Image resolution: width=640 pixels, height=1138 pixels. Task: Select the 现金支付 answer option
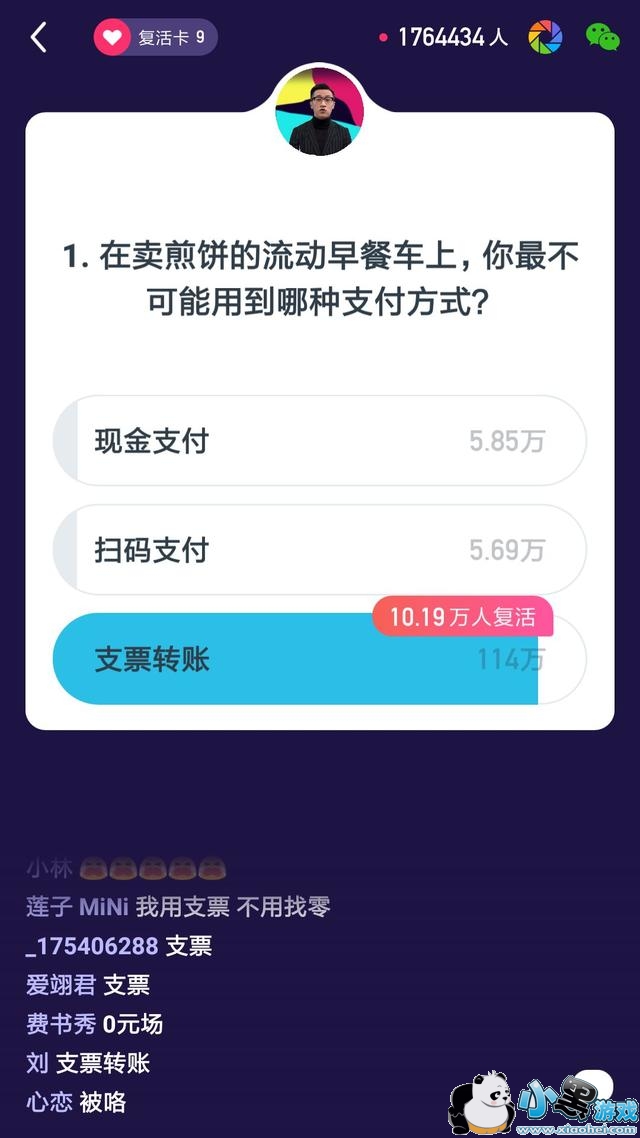pyautogui.click(x=319, y=441)
